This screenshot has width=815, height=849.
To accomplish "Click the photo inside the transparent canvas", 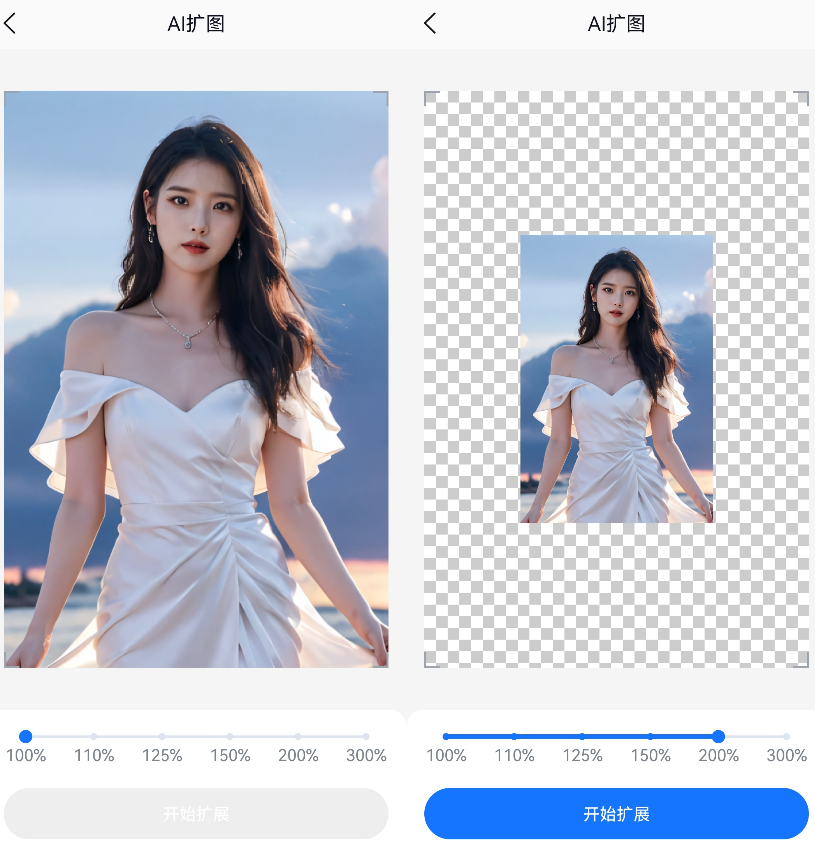I will click(x=616, y=378).
